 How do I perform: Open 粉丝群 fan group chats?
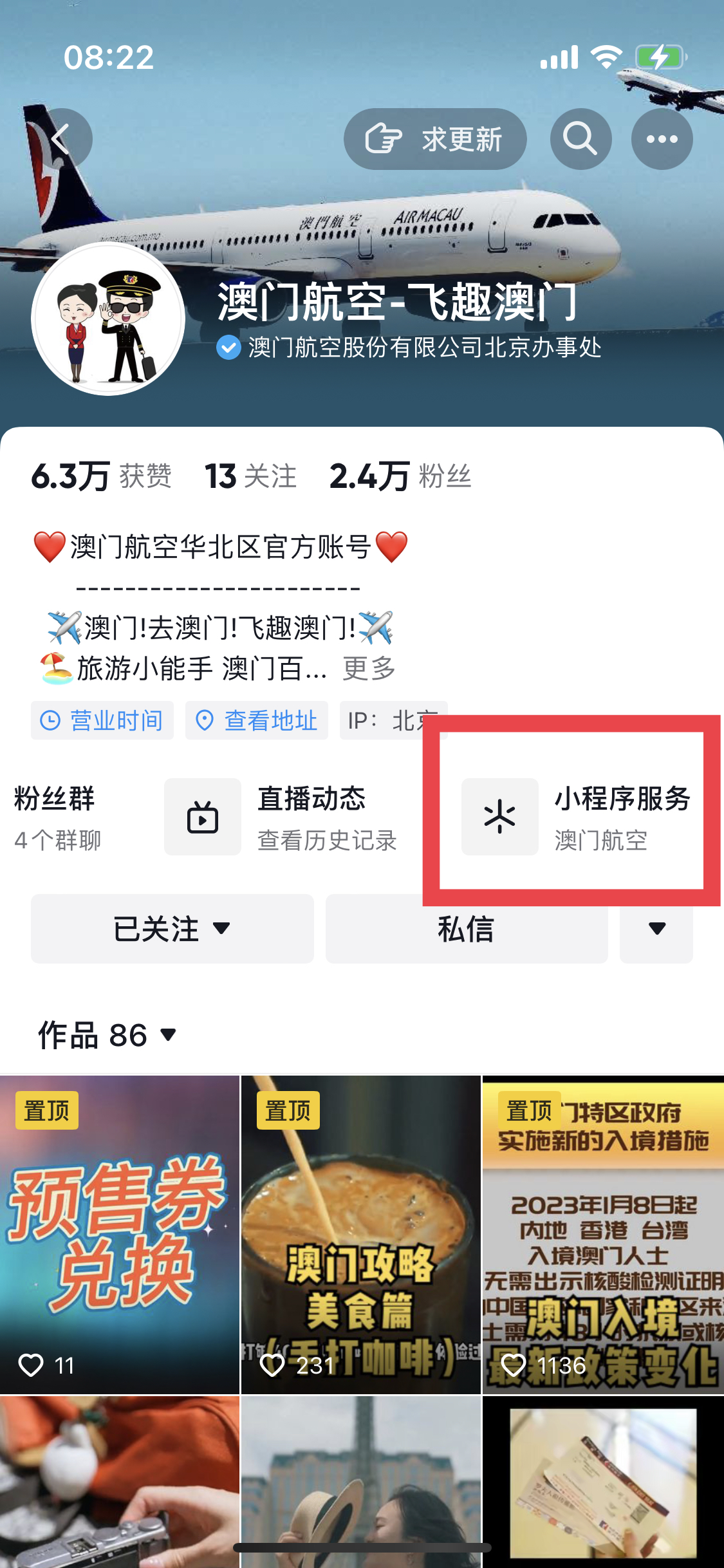coord(58,817)
